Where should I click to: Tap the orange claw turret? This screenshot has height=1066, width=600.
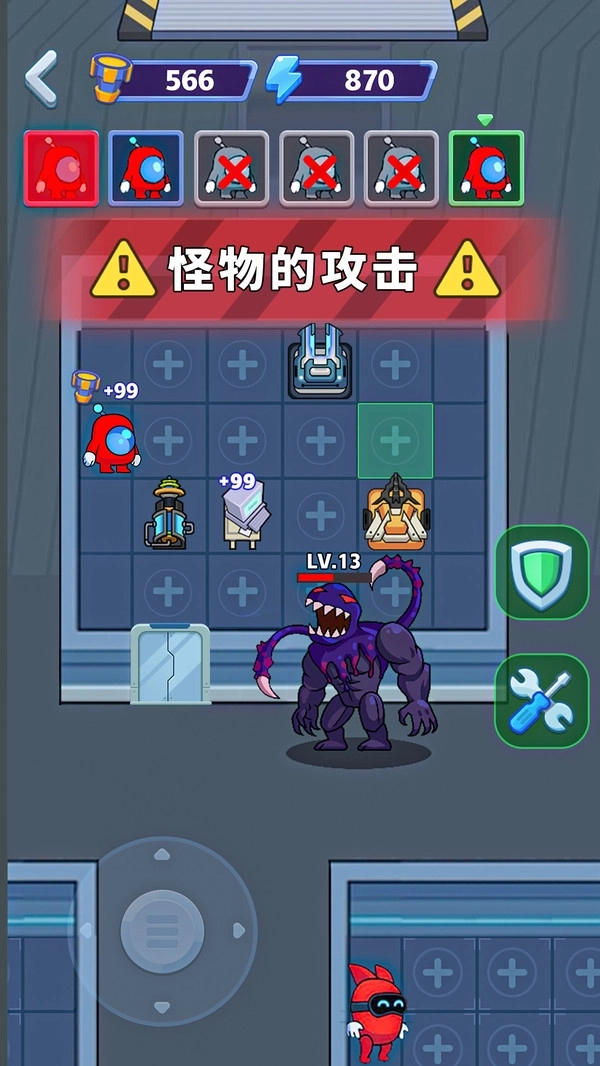point(396,515)
